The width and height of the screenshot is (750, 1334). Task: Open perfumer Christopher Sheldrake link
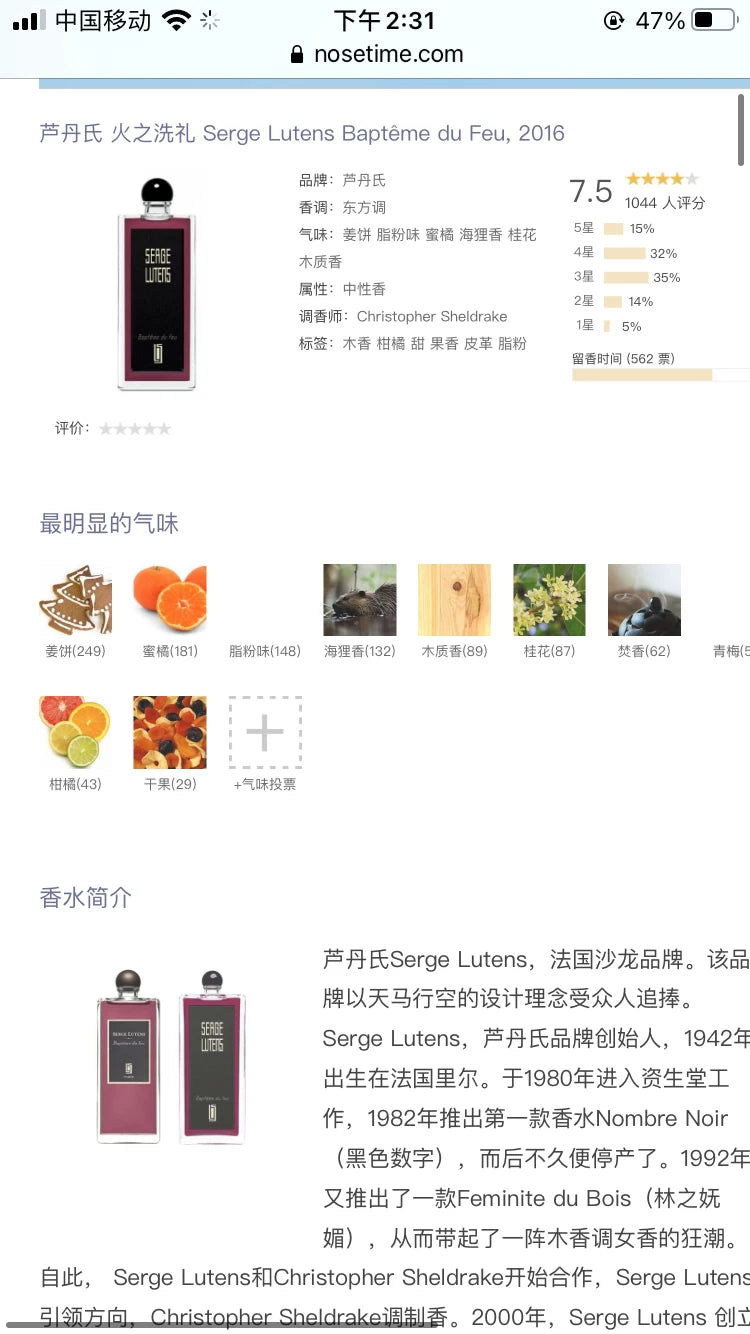point(432,316)
